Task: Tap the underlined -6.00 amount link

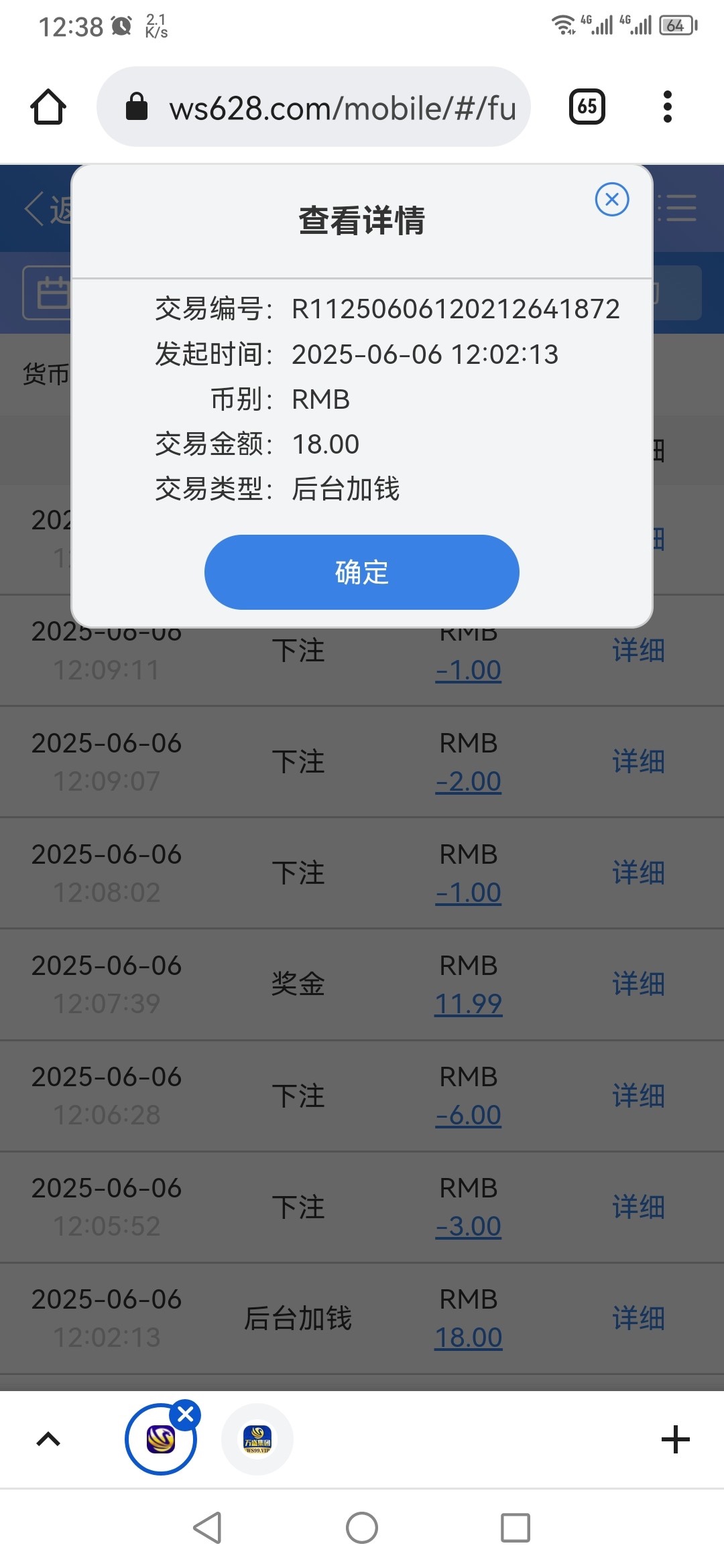Action: point(469,1114)
